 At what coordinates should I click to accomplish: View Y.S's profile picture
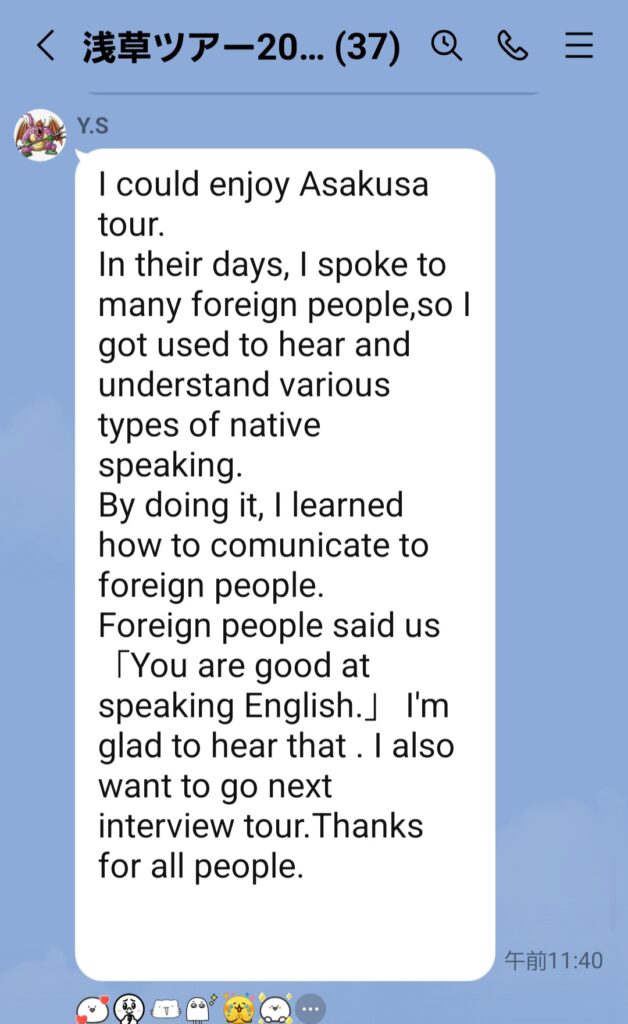click(x=40, y=135)
